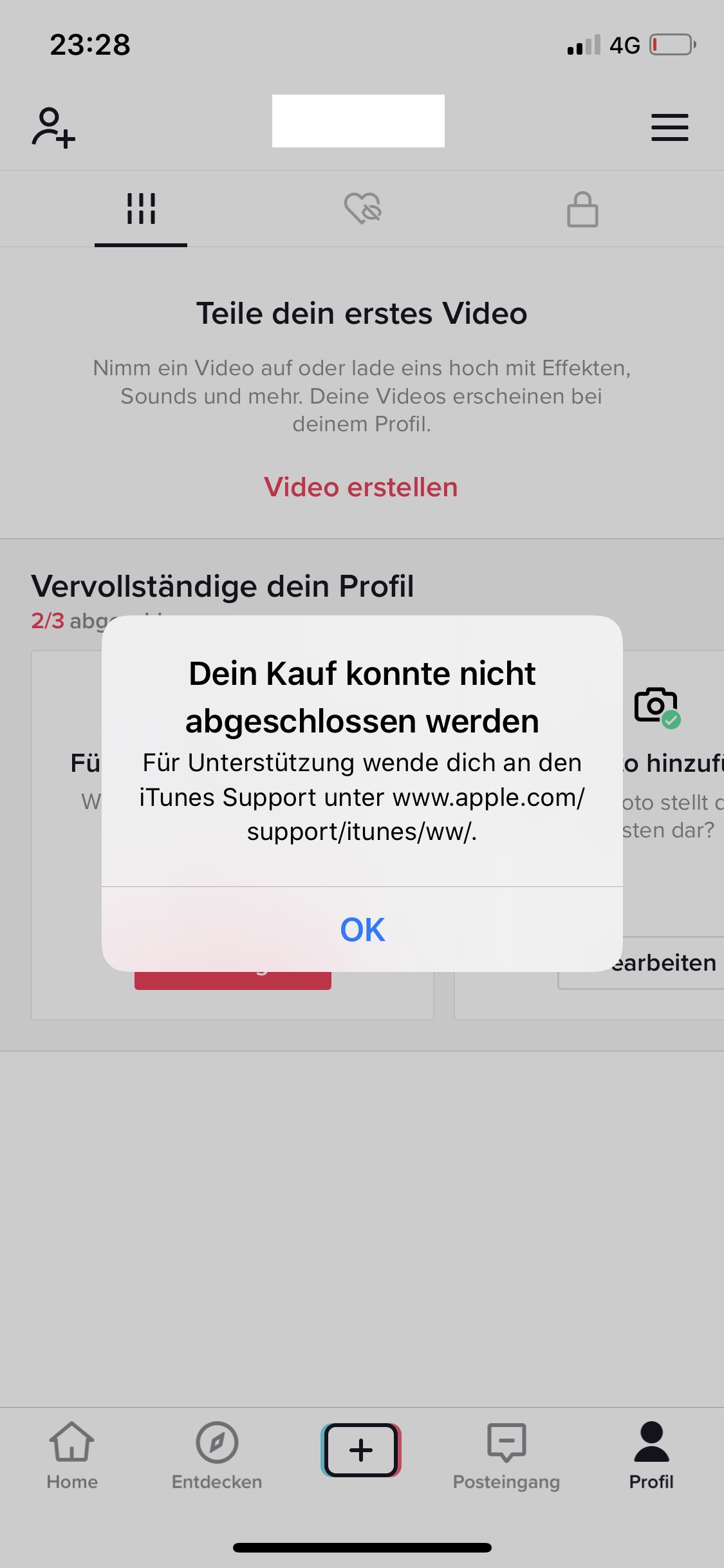Switch to the hidden liked videos tab
This screenshot has width=724, height=1568.
(x=362, y=209)
